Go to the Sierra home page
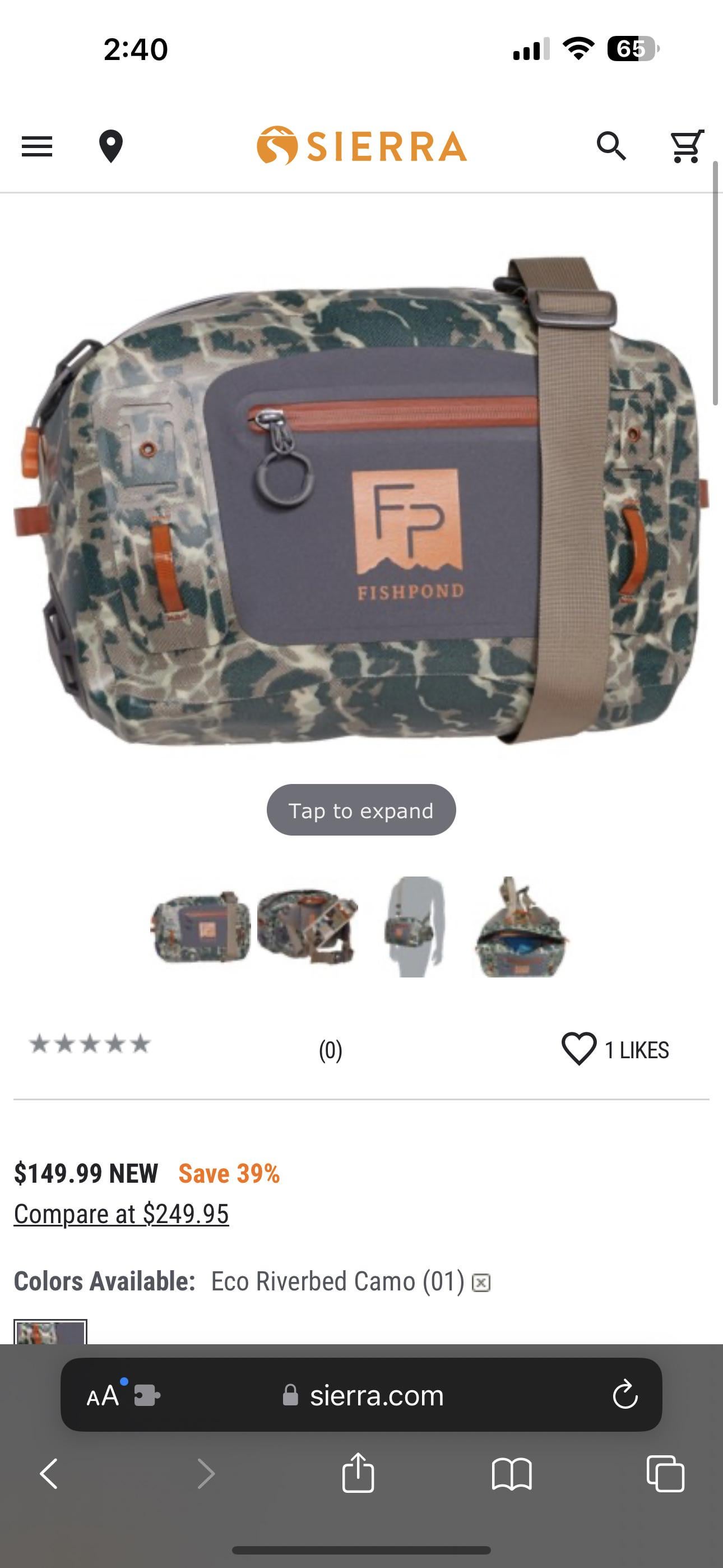Screen dimensions: 723x1568 [361, 146]
